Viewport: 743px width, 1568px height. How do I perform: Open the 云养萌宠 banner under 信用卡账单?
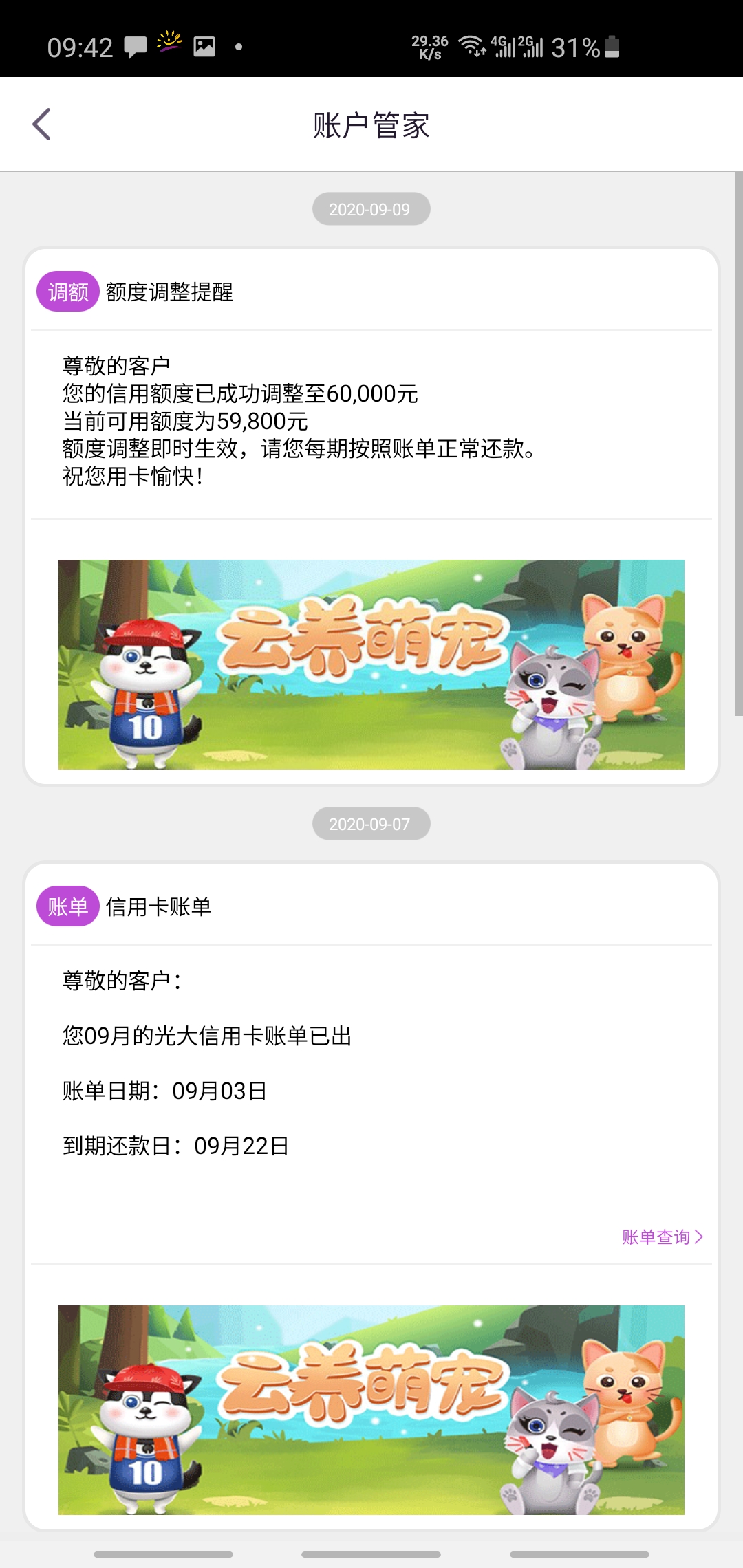pos(371,1410)
